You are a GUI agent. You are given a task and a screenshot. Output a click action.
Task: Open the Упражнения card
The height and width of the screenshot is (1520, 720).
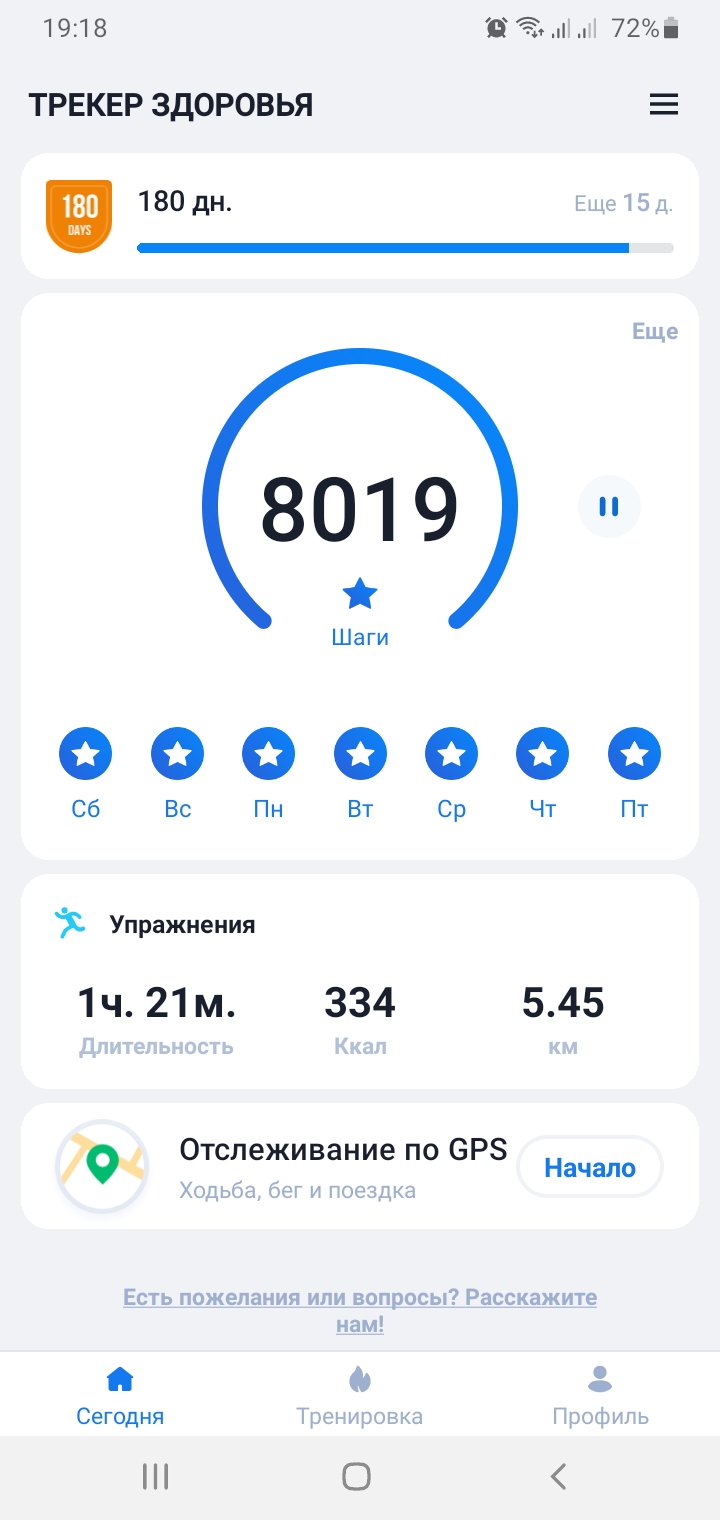click(x=360, y=980)
